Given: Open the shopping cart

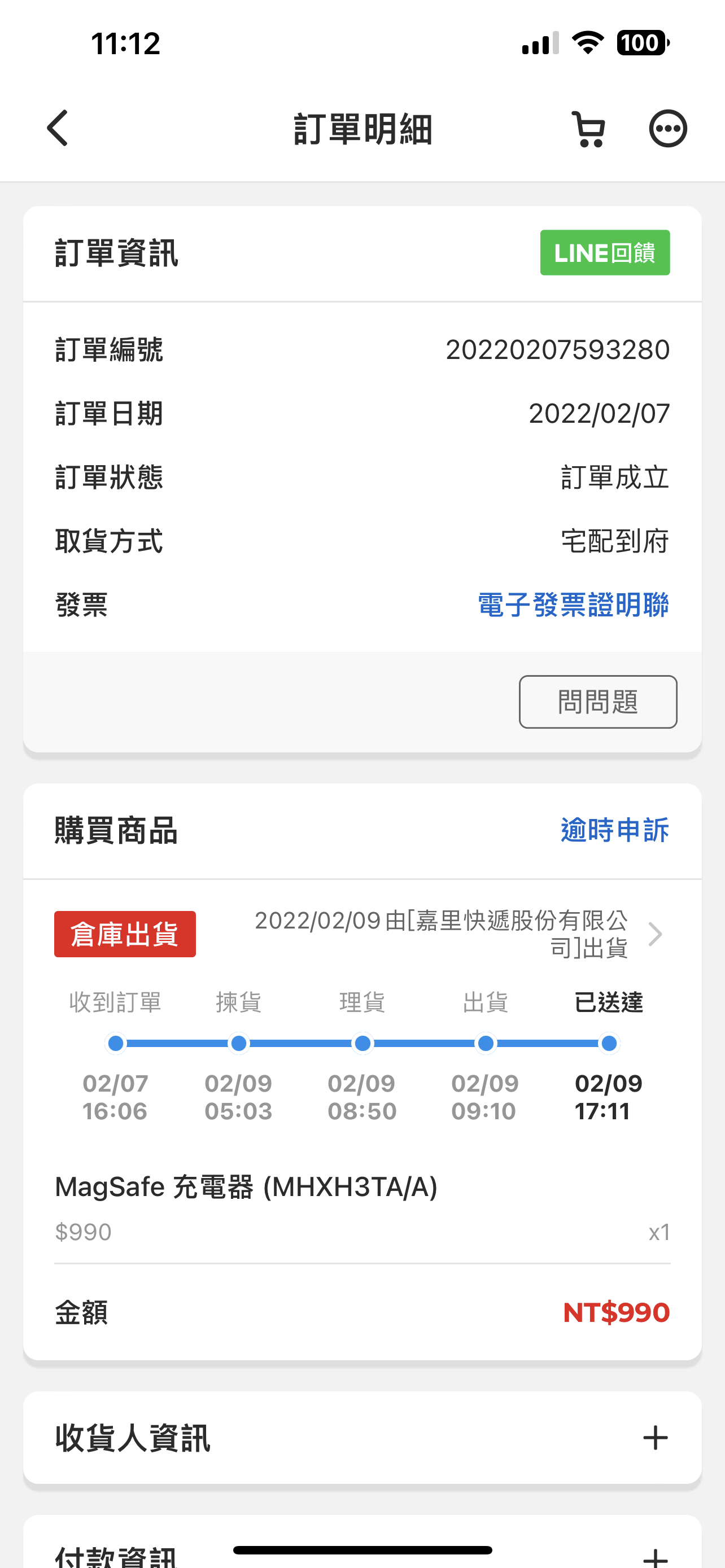Looking at the screenshot, I should (589, 129).
